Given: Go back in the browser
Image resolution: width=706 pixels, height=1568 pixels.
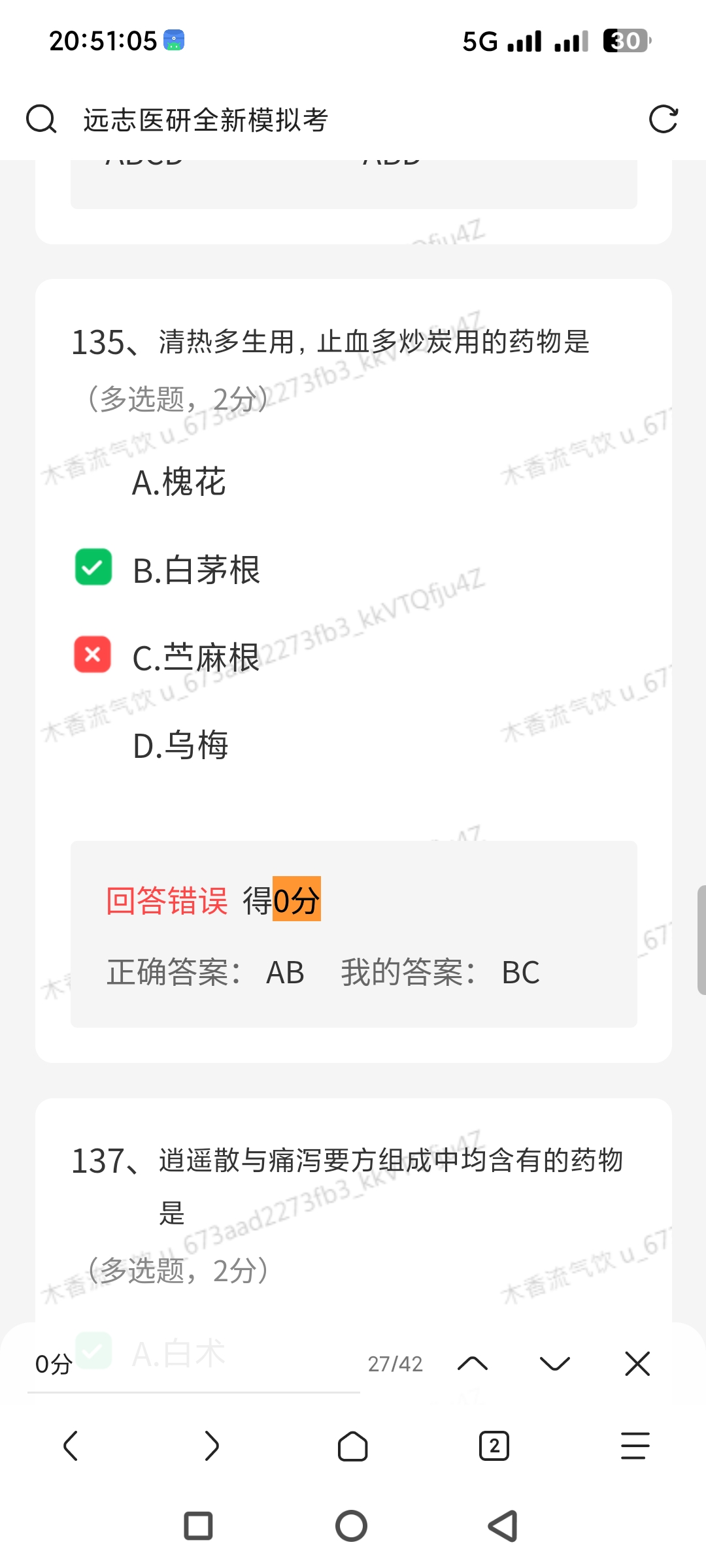Looking at the screenshot, I should pos(71,1446).
